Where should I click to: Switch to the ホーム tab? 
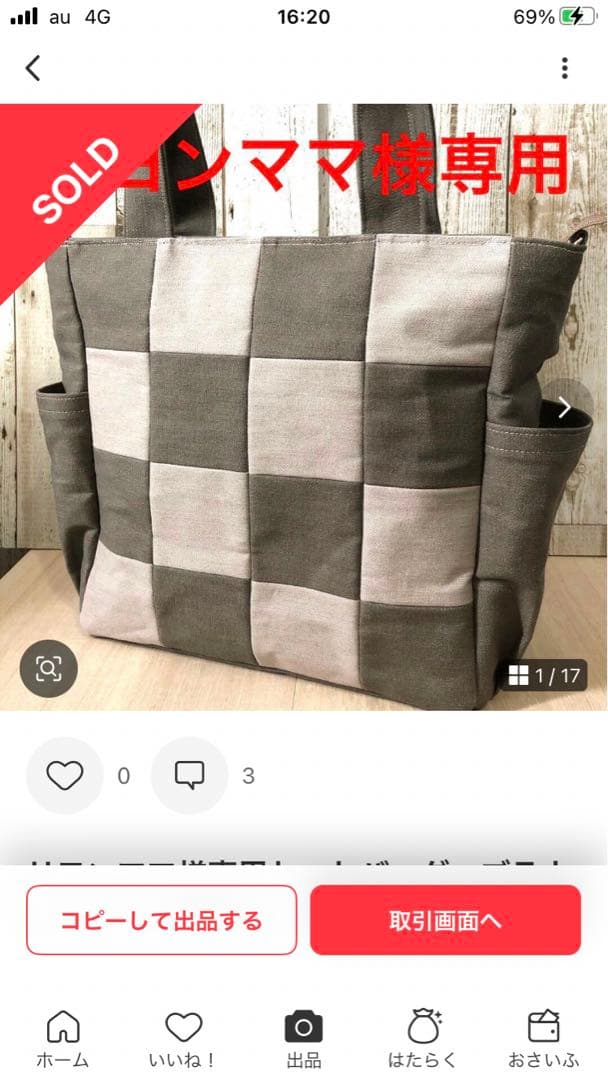(63, 1038)
